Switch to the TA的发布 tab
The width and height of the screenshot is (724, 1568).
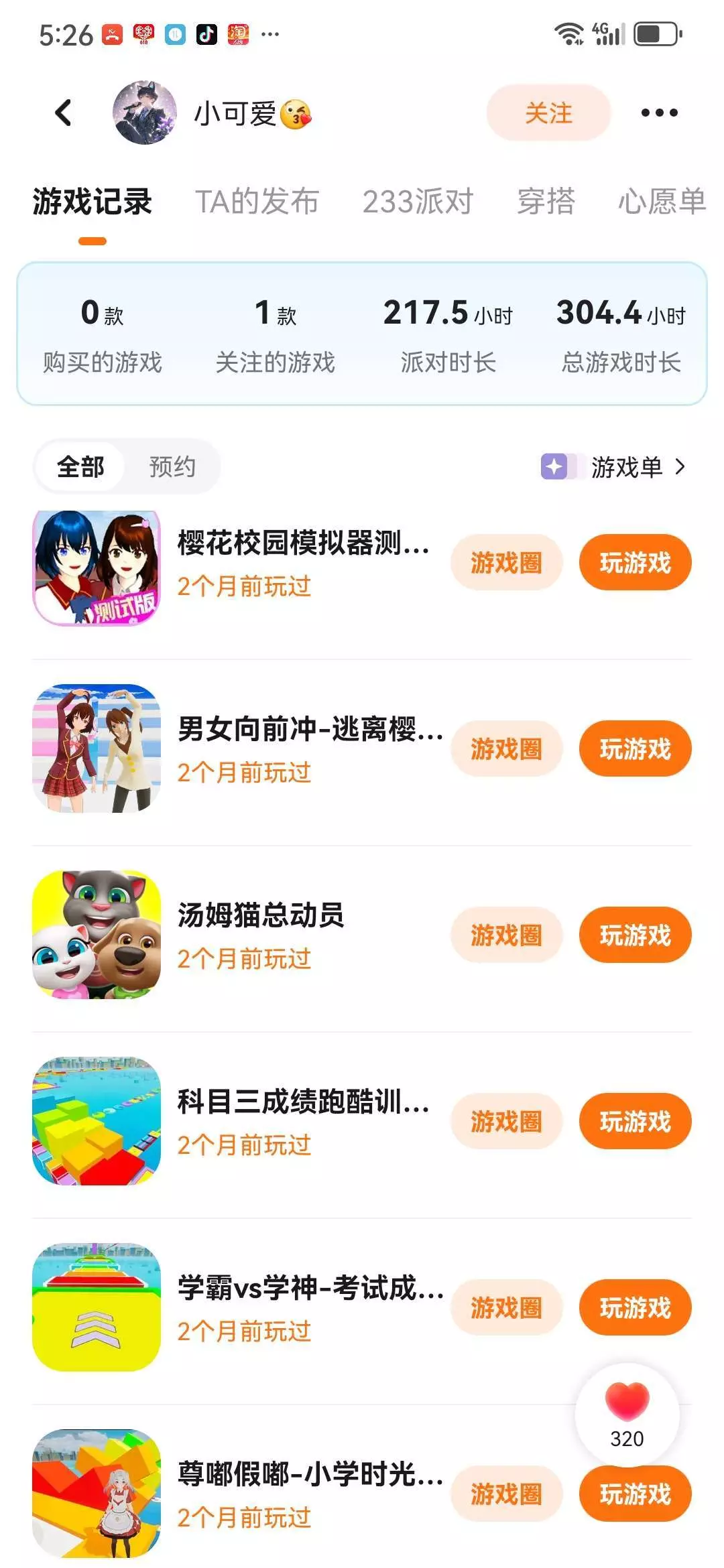coord(257,201)
